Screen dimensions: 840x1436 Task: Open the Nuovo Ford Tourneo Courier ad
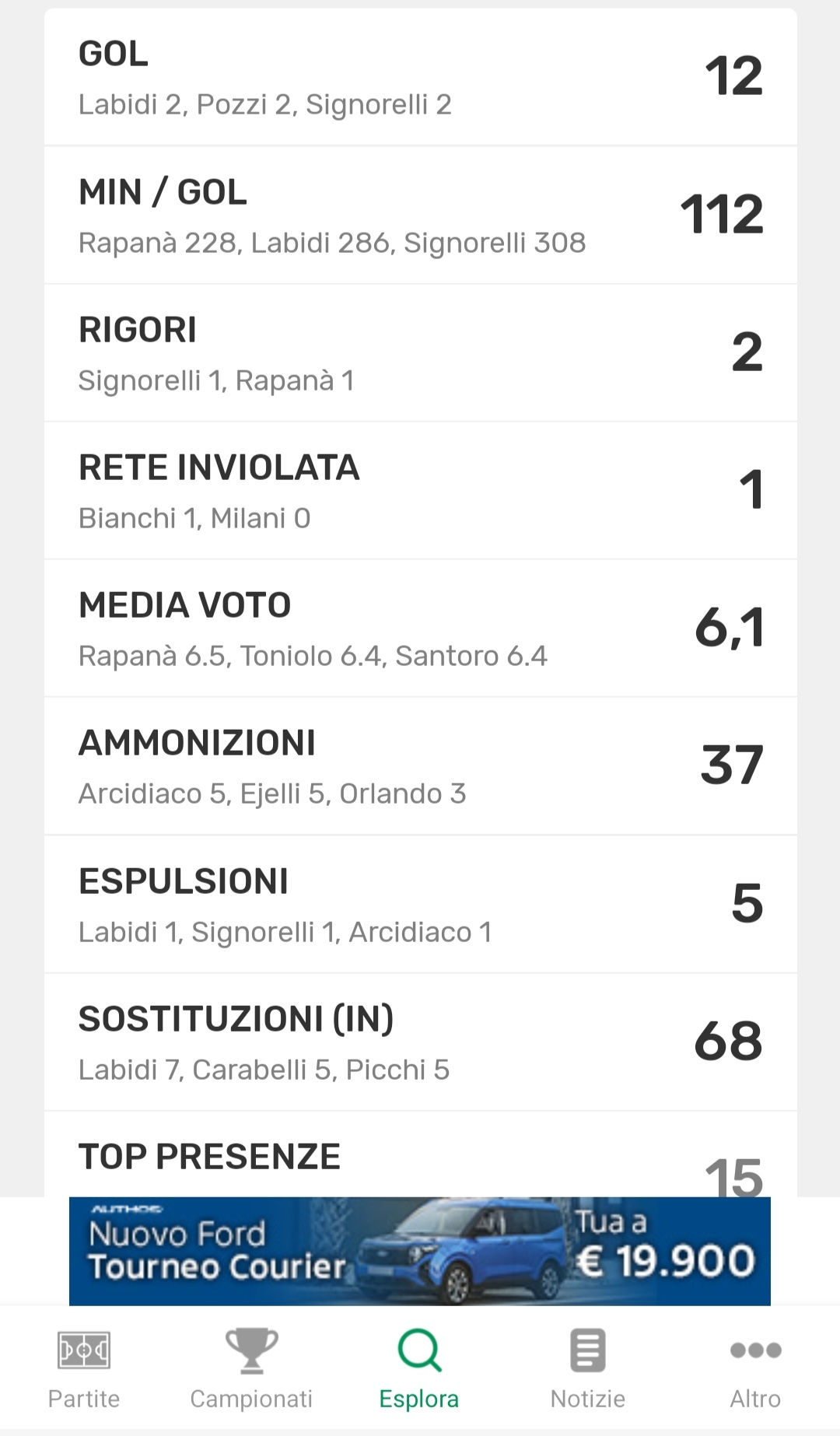pyautogui.click(x=419, y=1251)
